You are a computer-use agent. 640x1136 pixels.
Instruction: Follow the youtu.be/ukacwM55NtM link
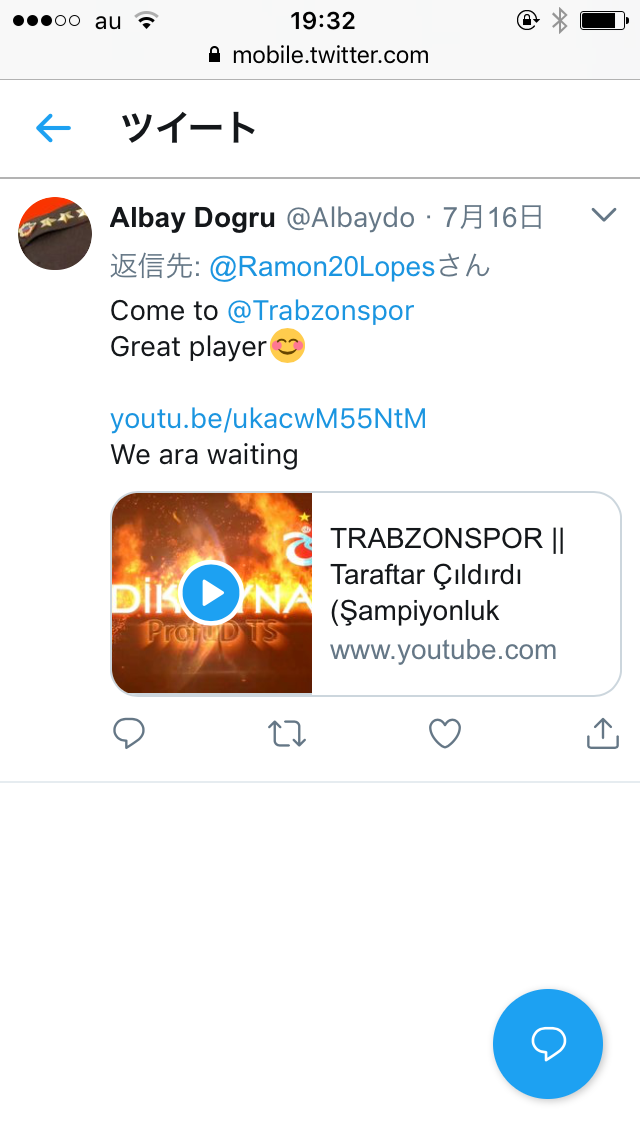point(268,418)
